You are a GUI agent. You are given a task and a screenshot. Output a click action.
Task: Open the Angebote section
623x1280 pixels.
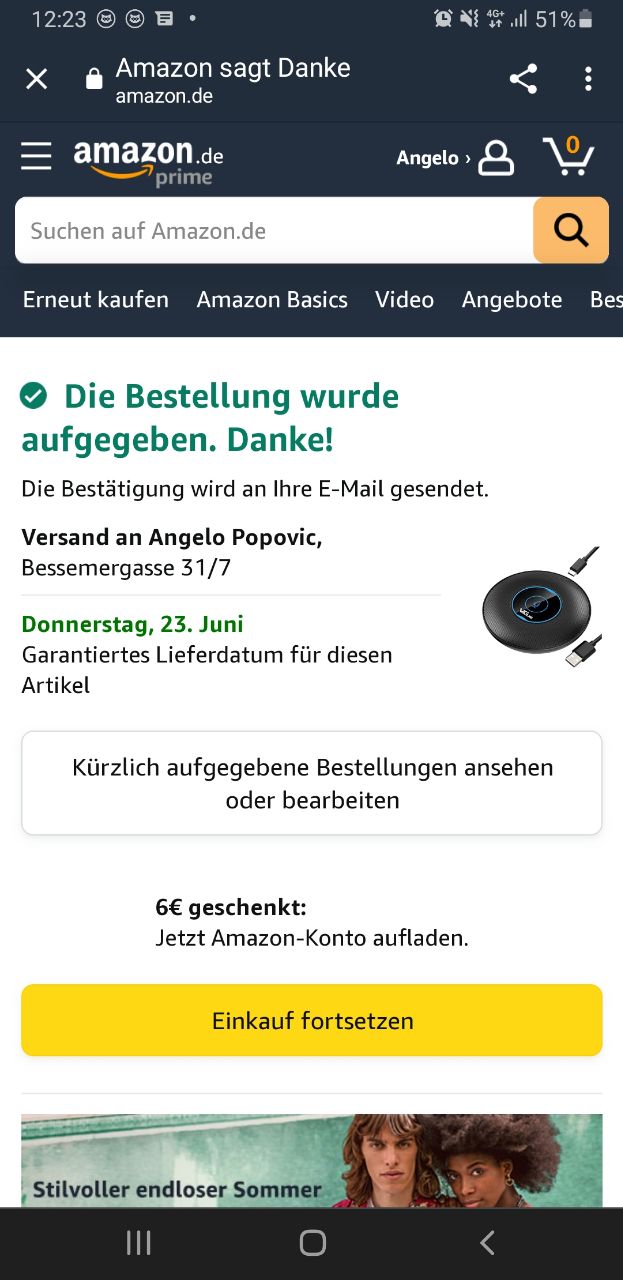511,300
